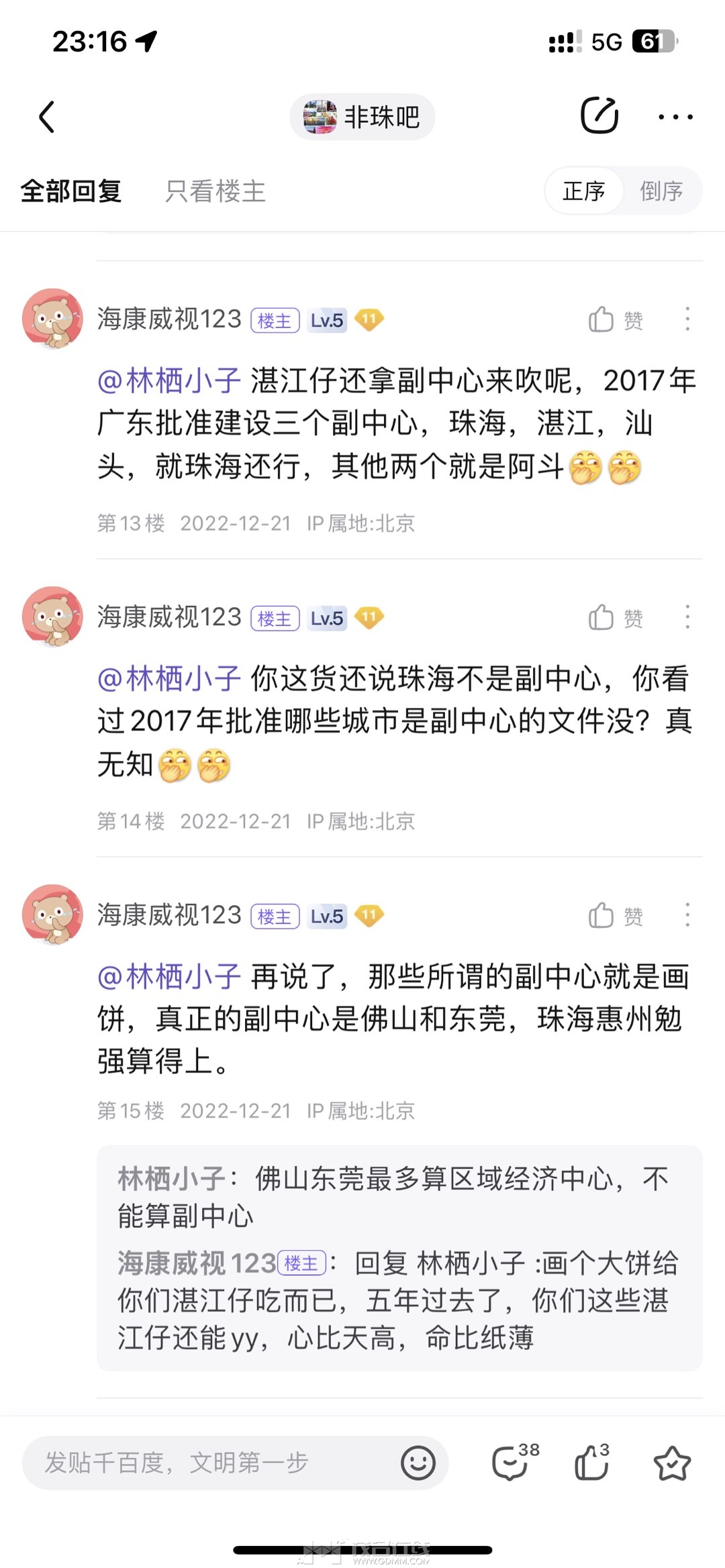The image size is (725, 1568).
Task: Open more options for the 15th floor reply
Action: 687,915
